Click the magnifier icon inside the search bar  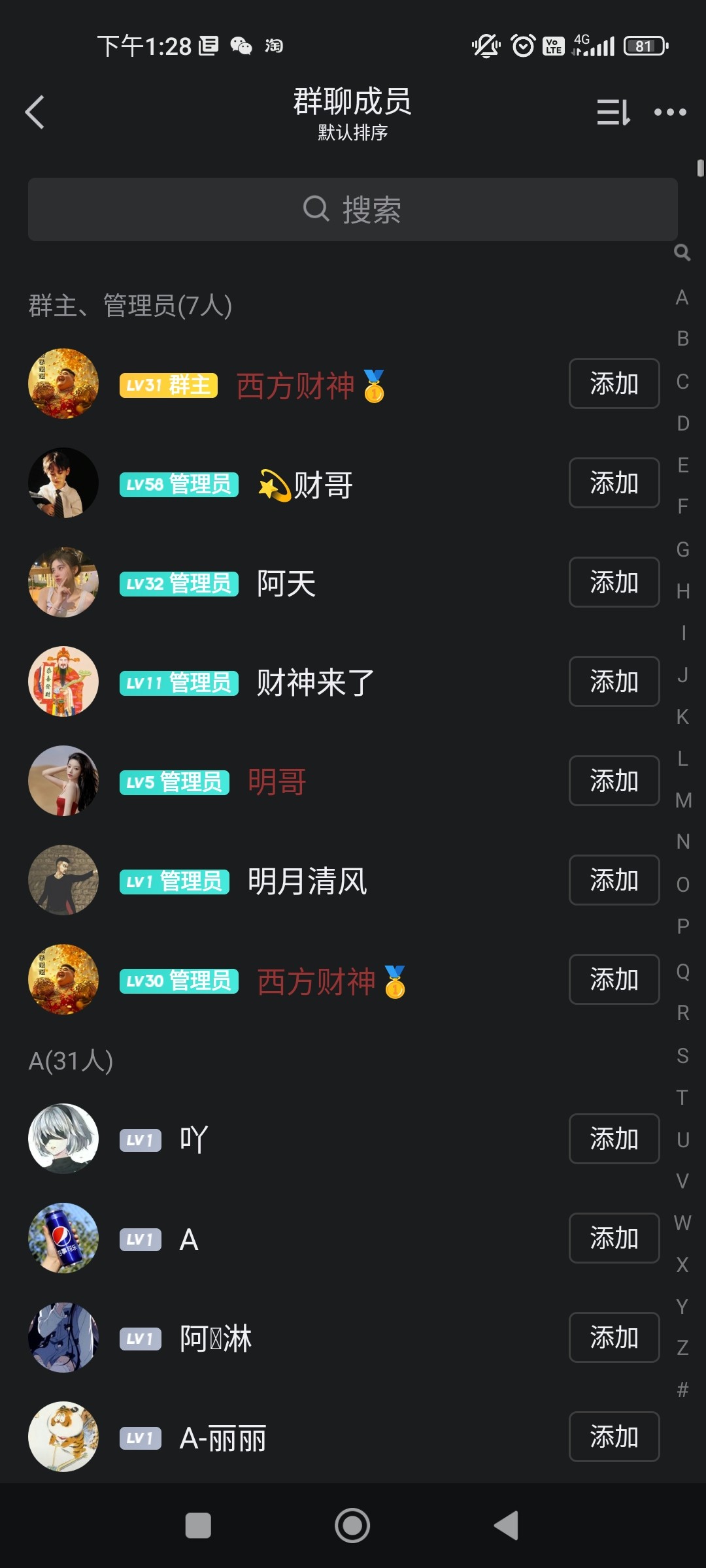316,208
